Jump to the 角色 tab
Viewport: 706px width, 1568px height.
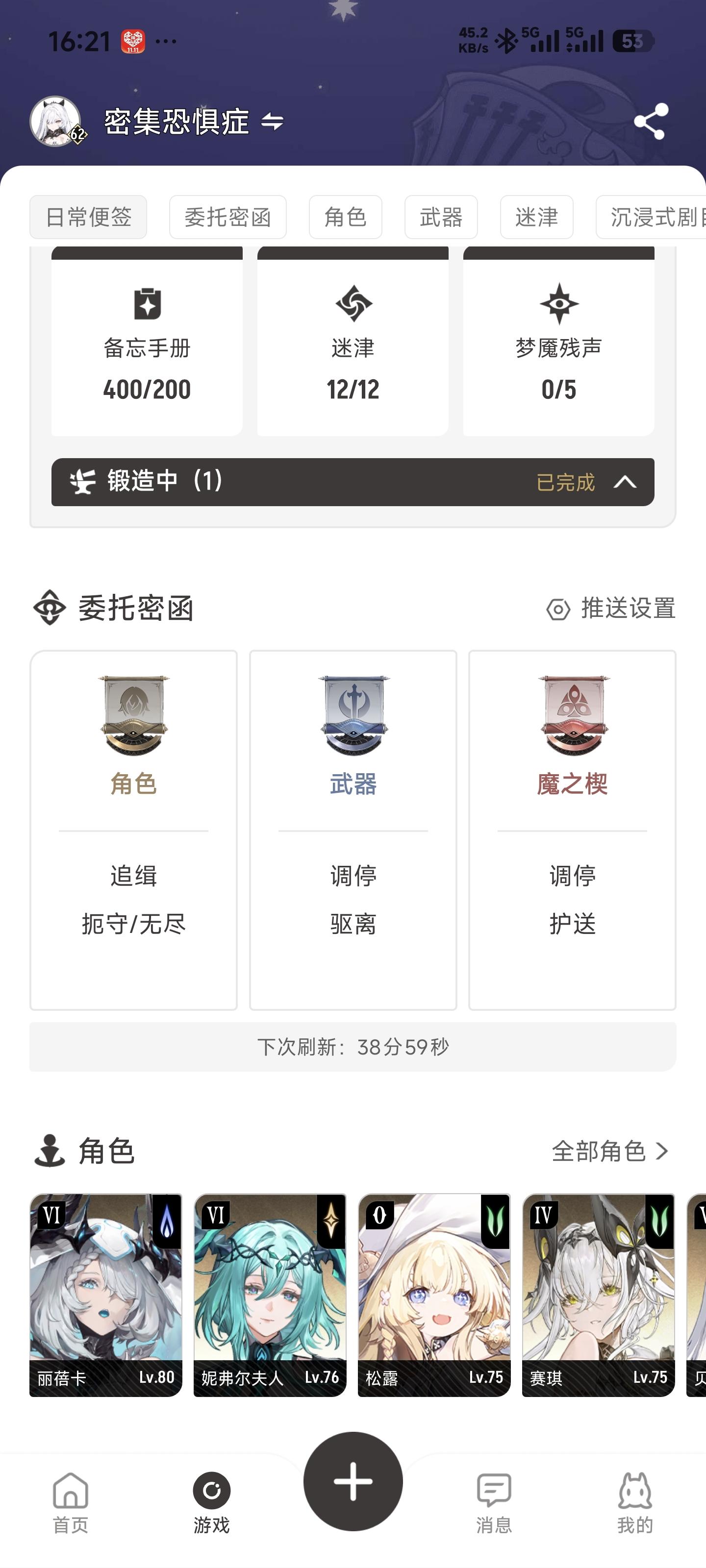pos(345,217)
